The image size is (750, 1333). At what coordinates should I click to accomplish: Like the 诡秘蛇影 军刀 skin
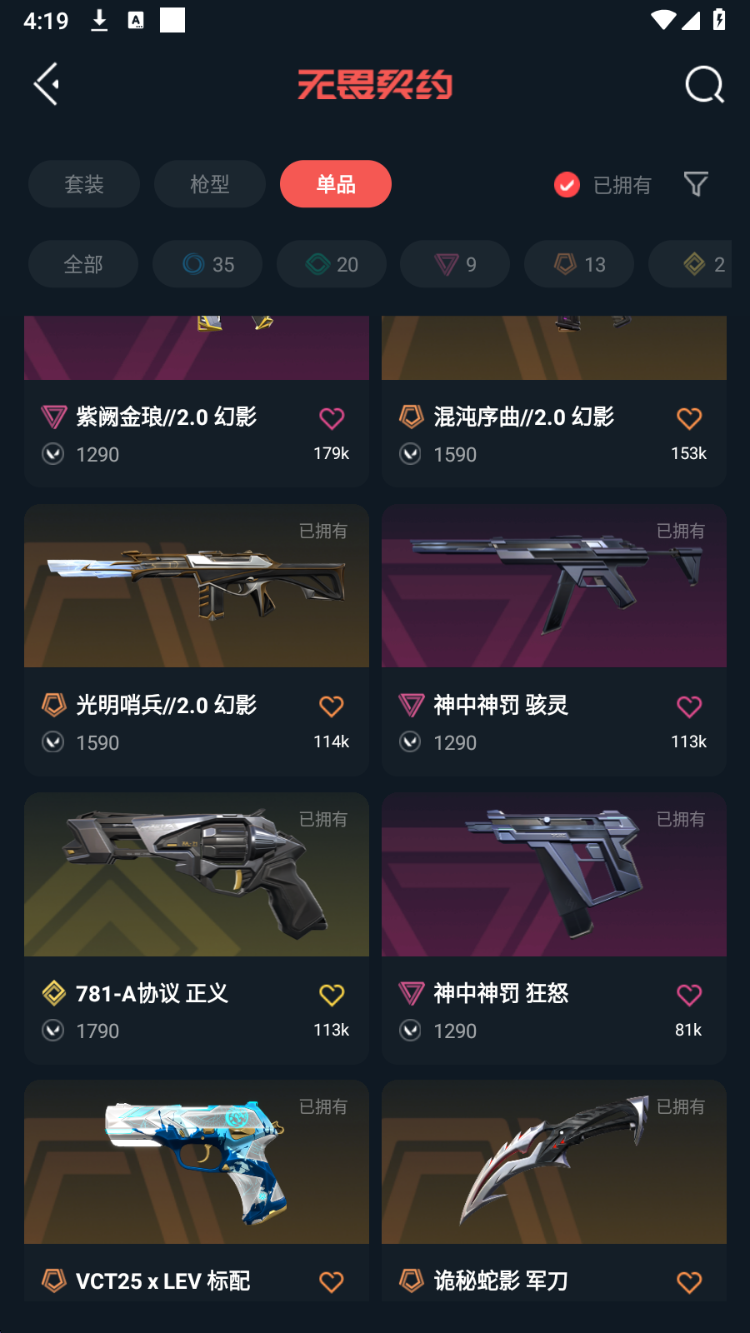(689, 1281)
